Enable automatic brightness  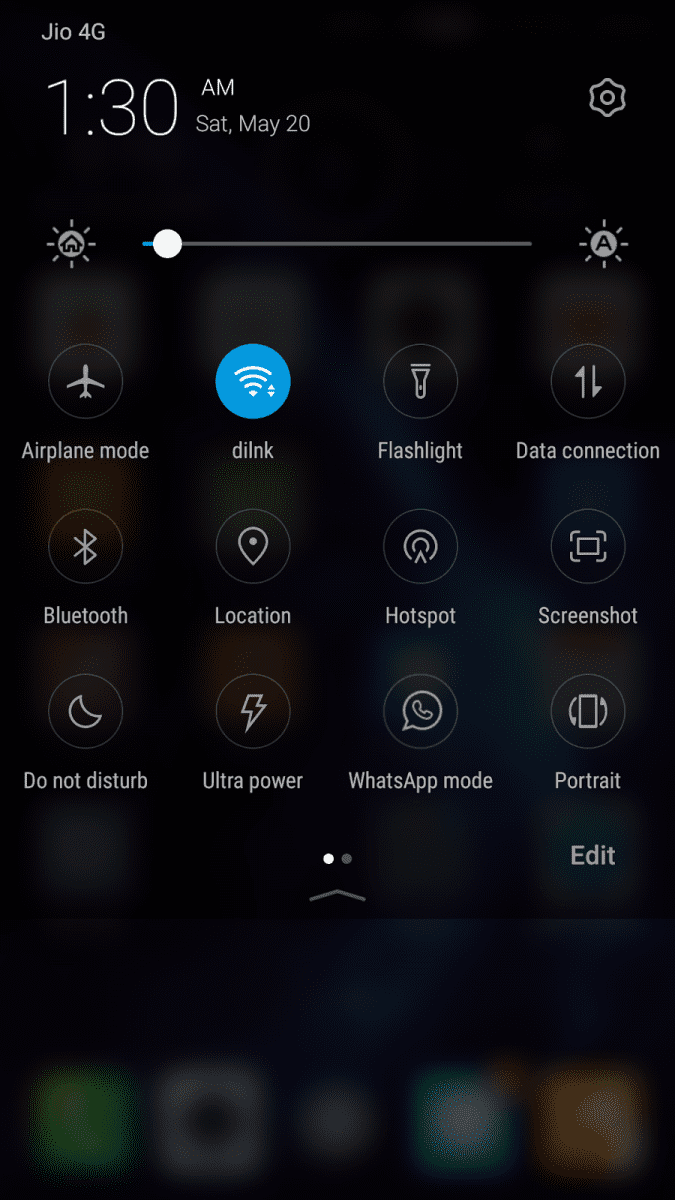(x=603, y=243)
